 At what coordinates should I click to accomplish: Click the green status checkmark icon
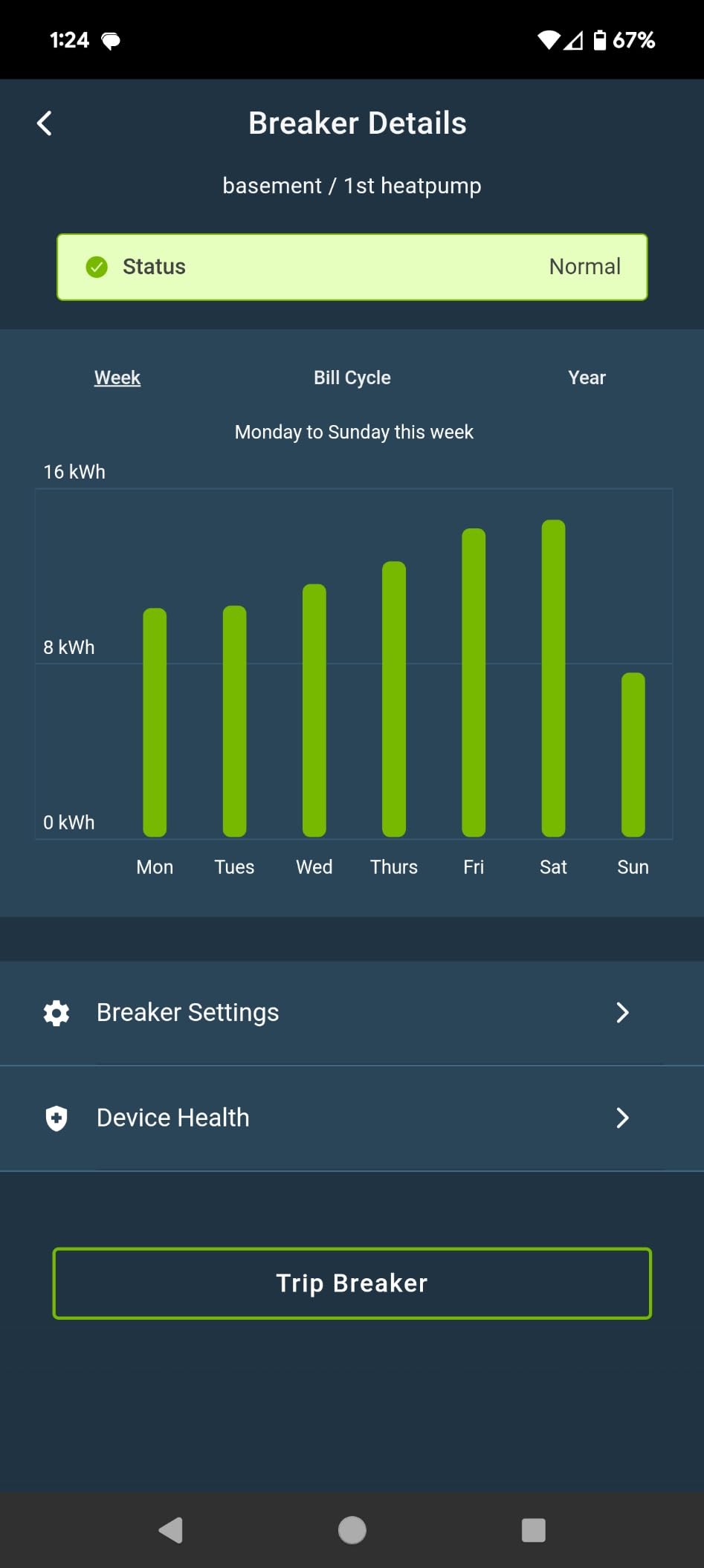[x=96, y=267]
